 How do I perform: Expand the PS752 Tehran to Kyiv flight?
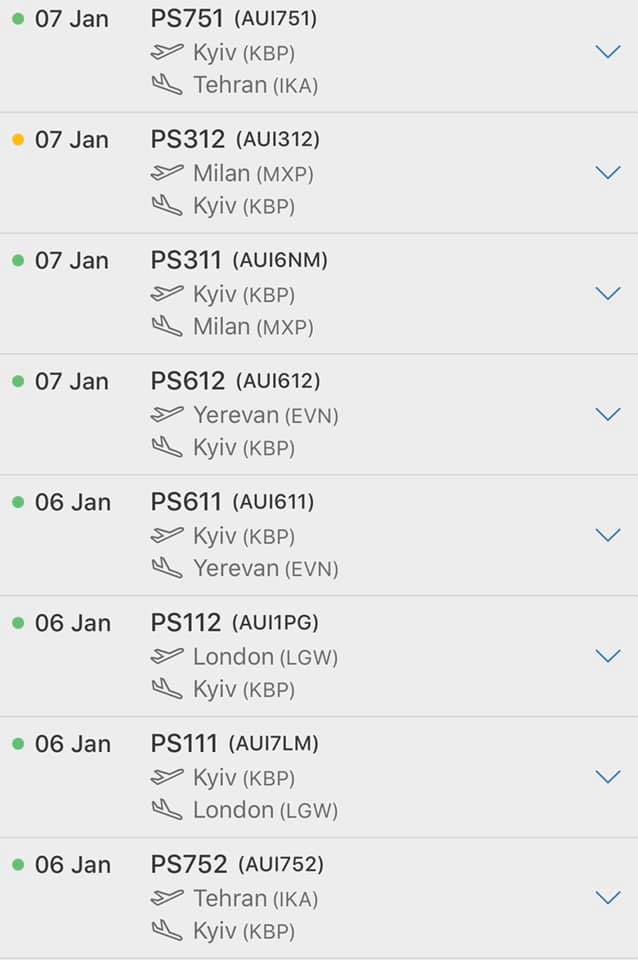pos(608,898)
